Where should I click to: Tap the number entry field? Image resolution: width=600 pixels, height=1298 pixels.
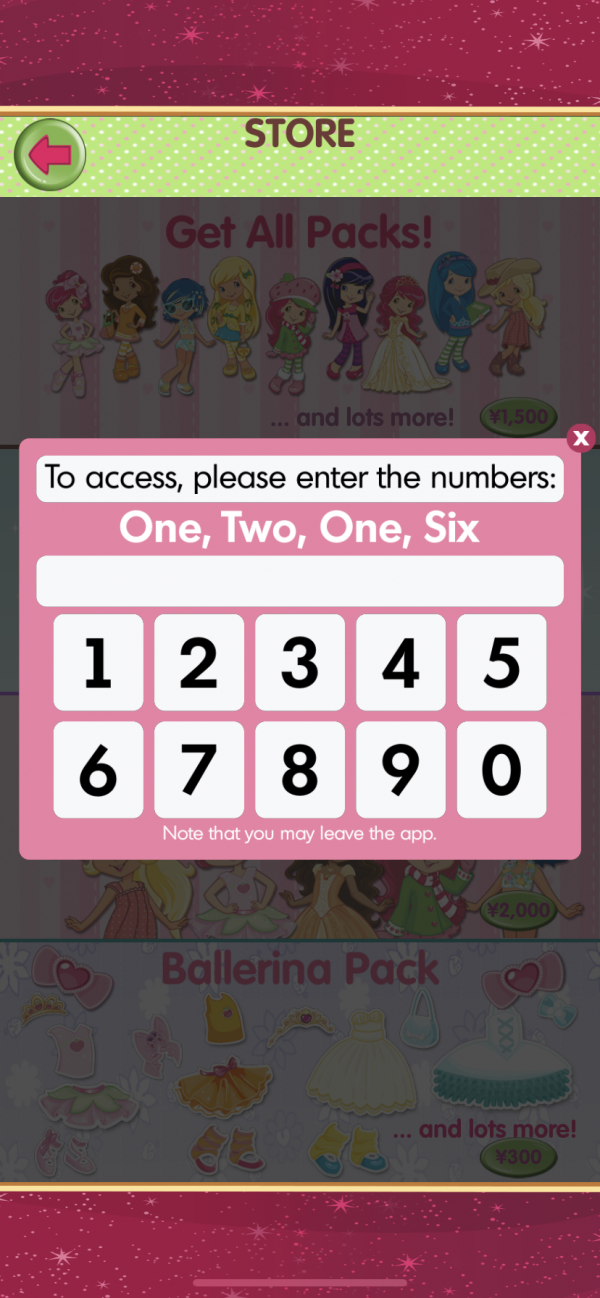pos(300,581)
